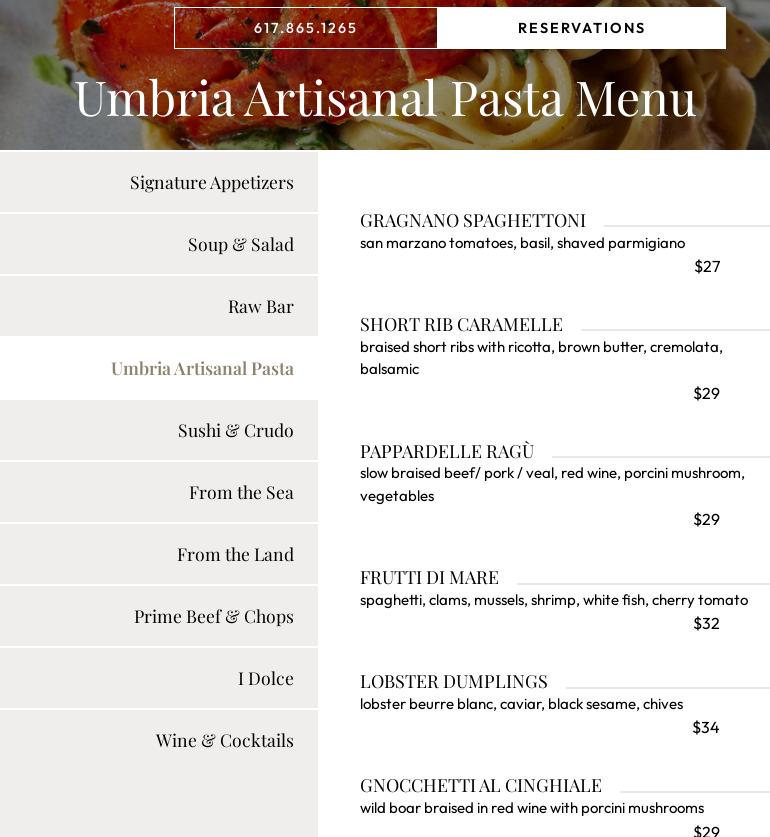The height and width of the screenshot is (837, 770).
Task: Navigate to Wine & Cocktails menu
Action: (x=225, y=740)
